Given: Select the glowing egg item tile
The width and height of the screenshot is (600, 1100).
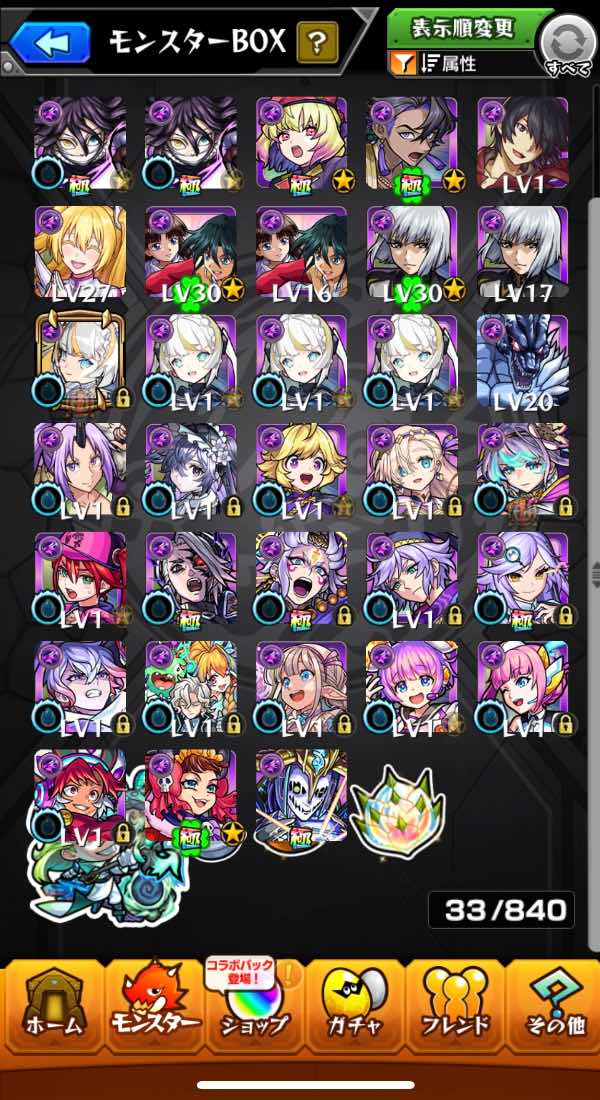Looking at the screenshot, I should 399,804.
